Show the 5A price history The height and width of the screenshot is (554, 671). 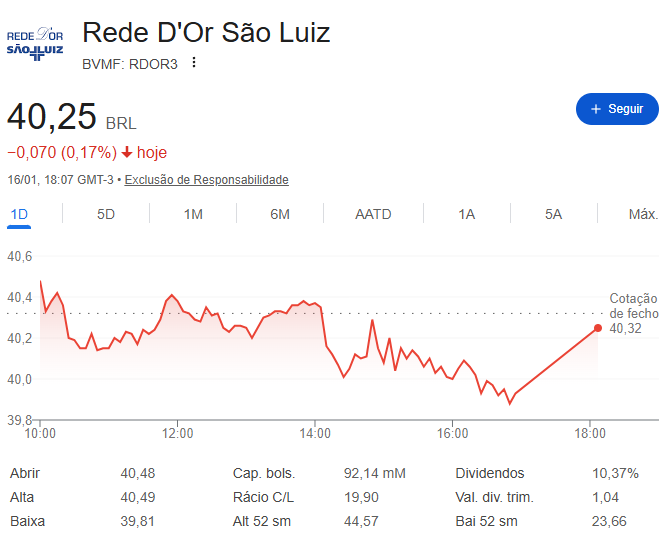point(553,214)
